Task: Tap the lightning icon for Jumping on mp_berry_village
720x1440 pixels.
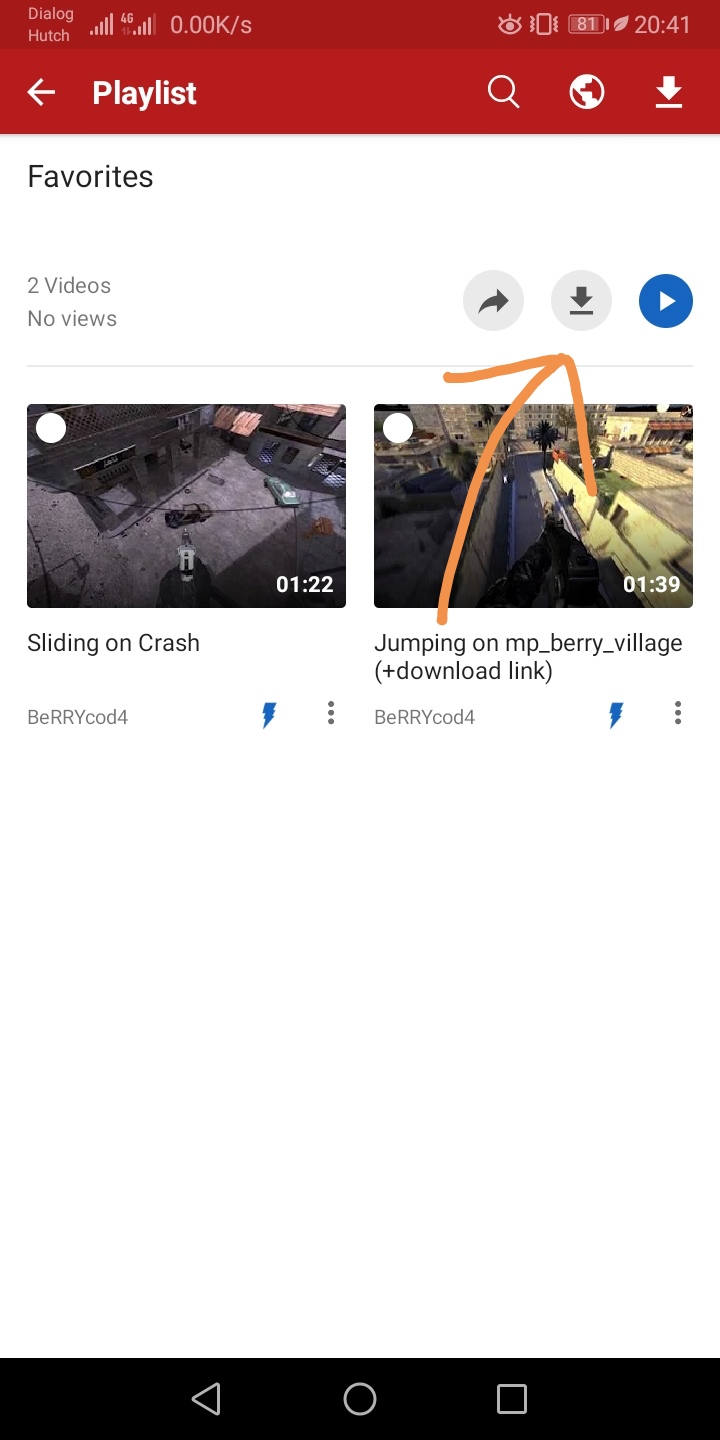Action: coord(616,715)
